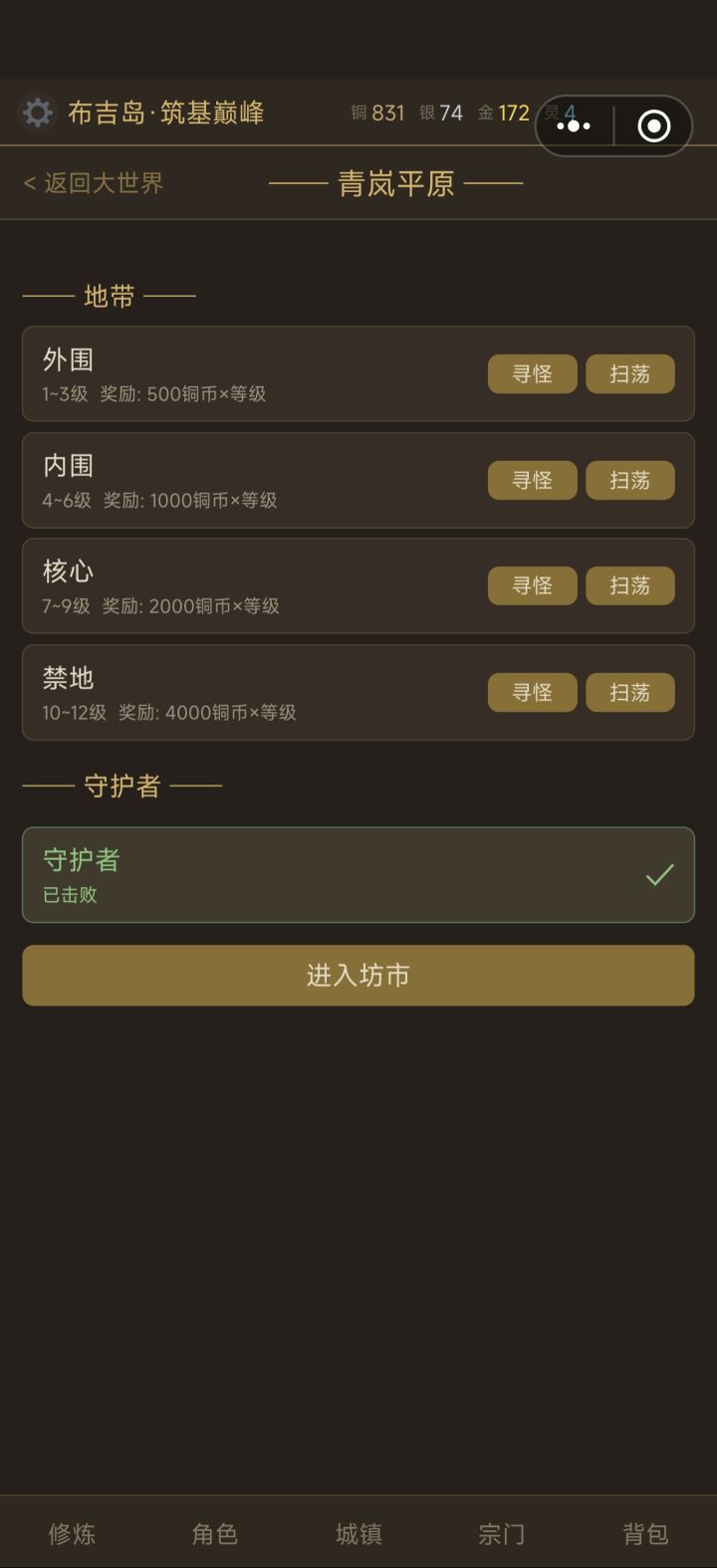Switch to the 城镇 town tab

coord(358,1535)
